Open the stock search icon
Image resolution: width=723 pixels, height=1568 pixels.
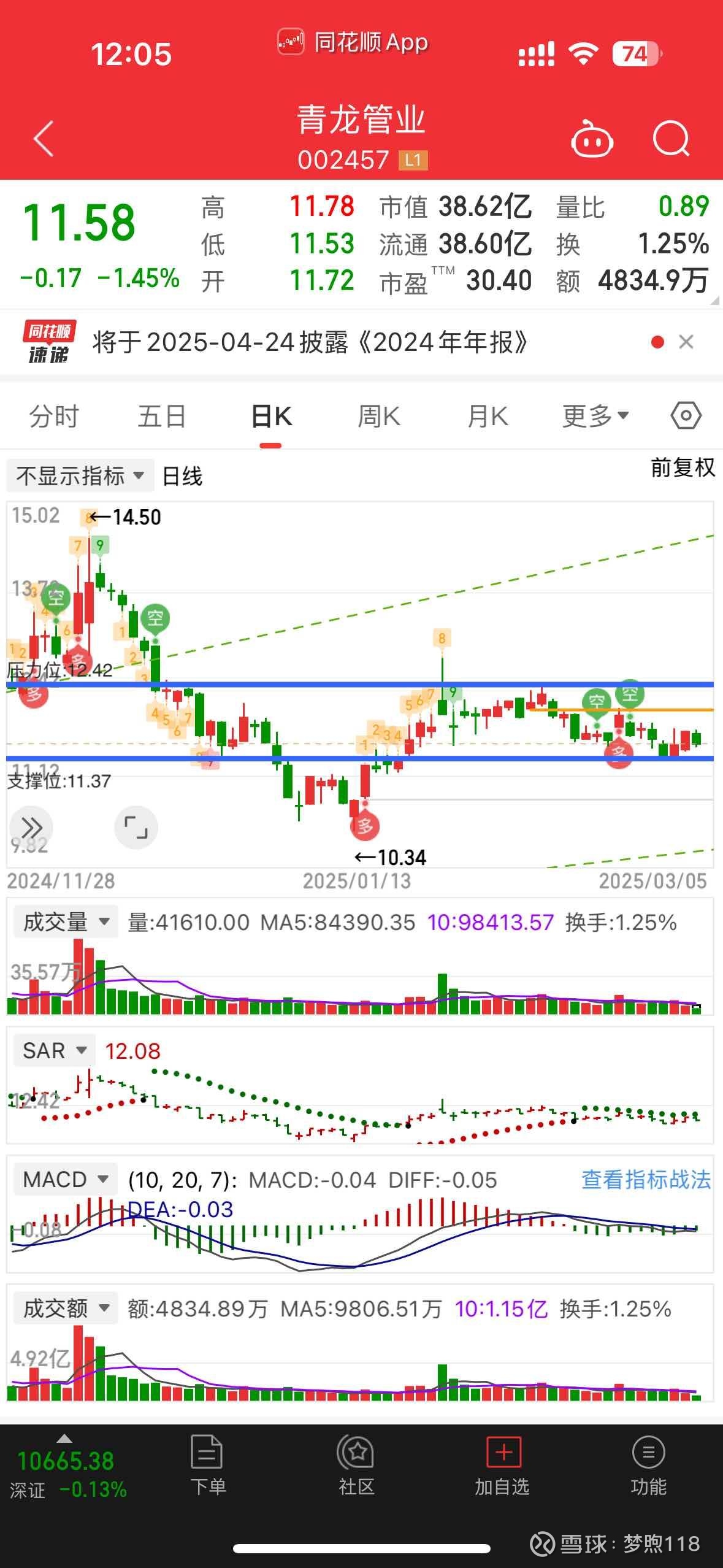point(672,139)
